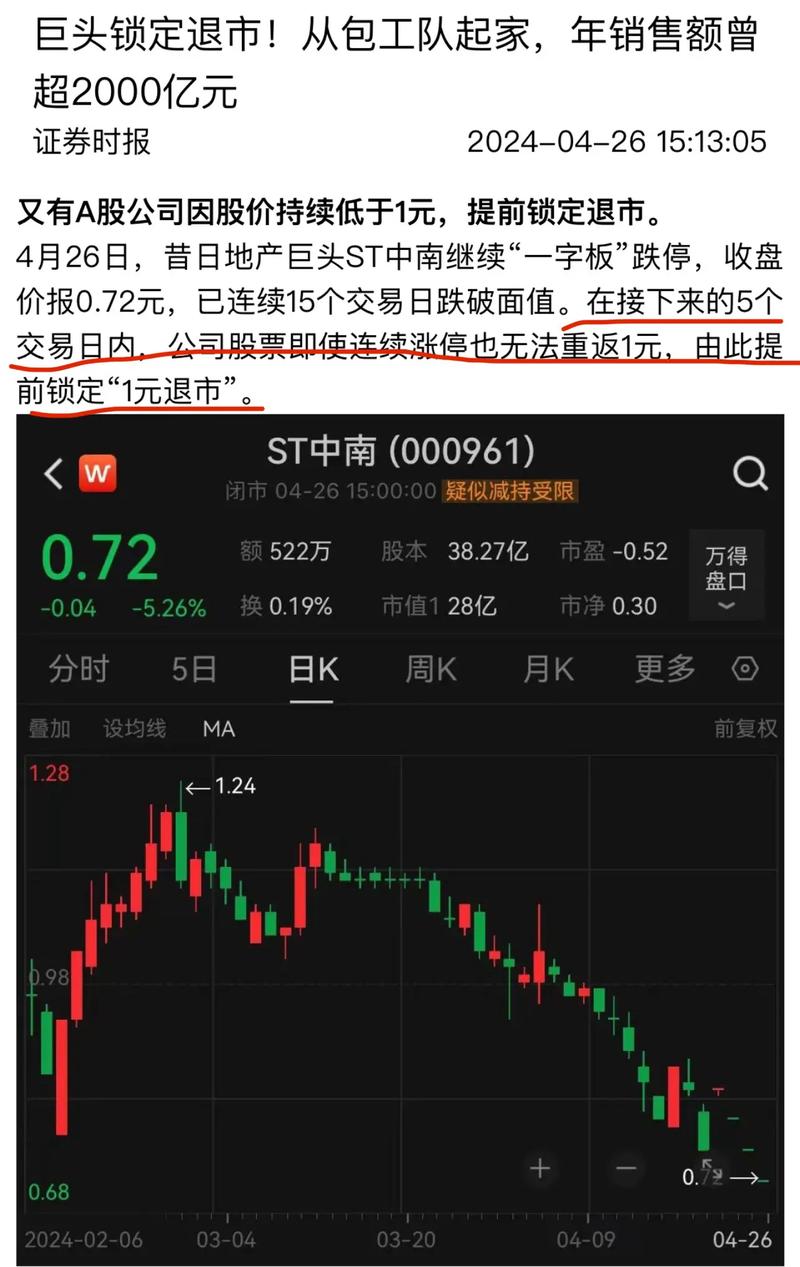Click the right arrow beside the price marker
800x1267 pixels.
tap(744, 1179)
